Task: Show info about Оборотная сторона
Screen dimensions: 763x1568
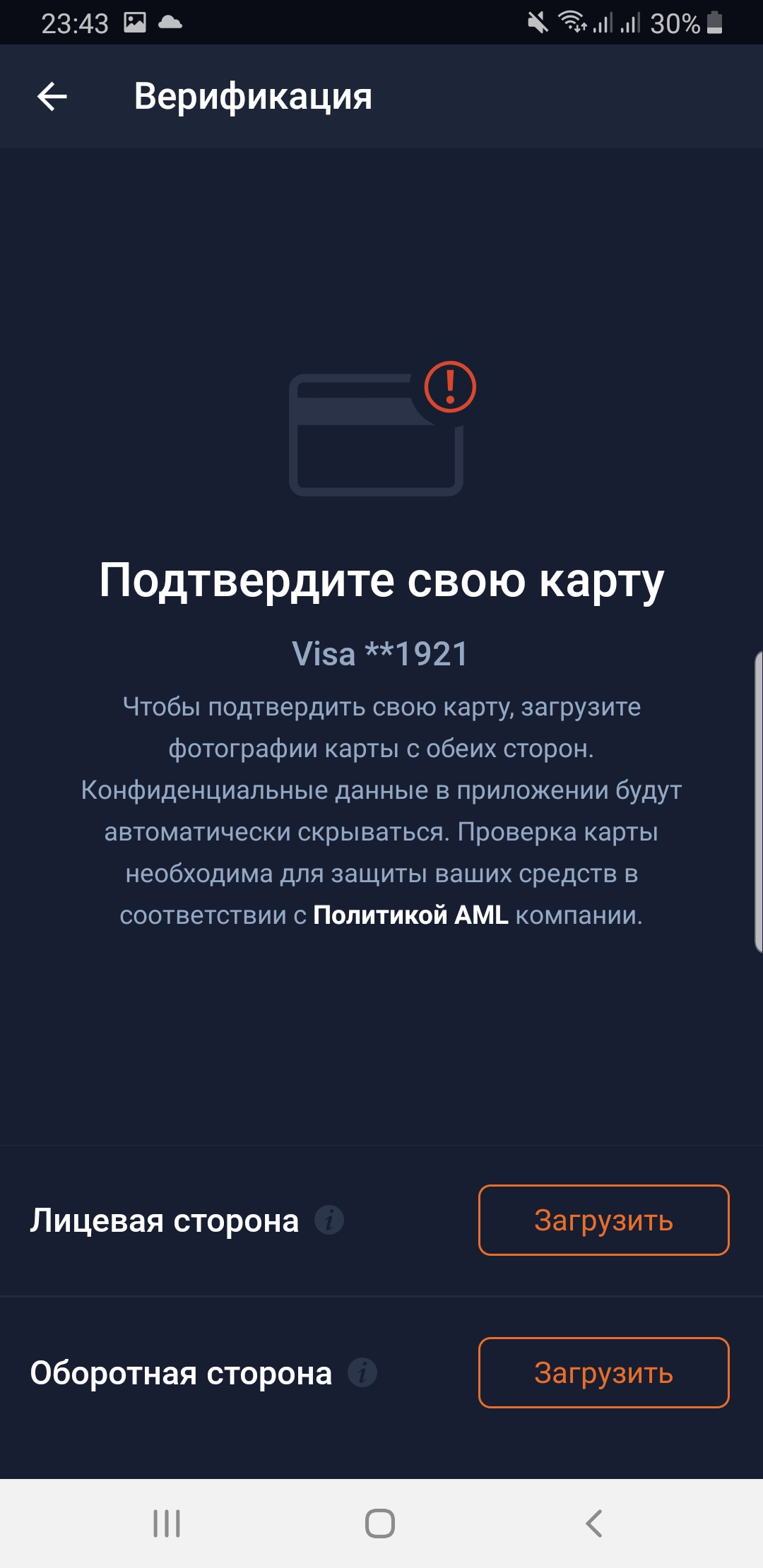Action: [362, 1372]
